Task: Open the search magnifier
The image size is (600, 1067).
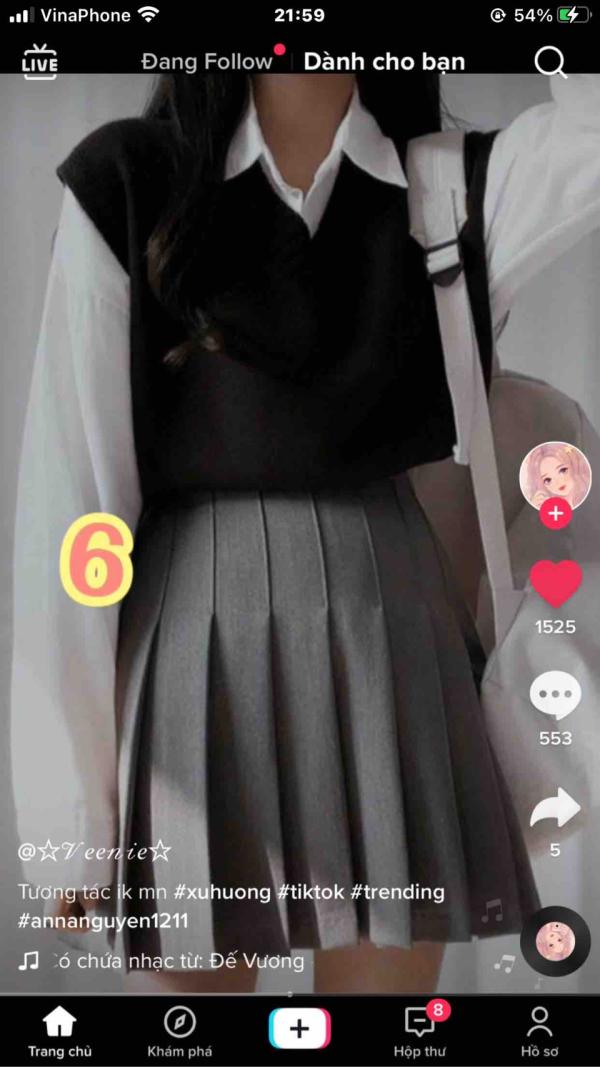Action: (550, 63)
